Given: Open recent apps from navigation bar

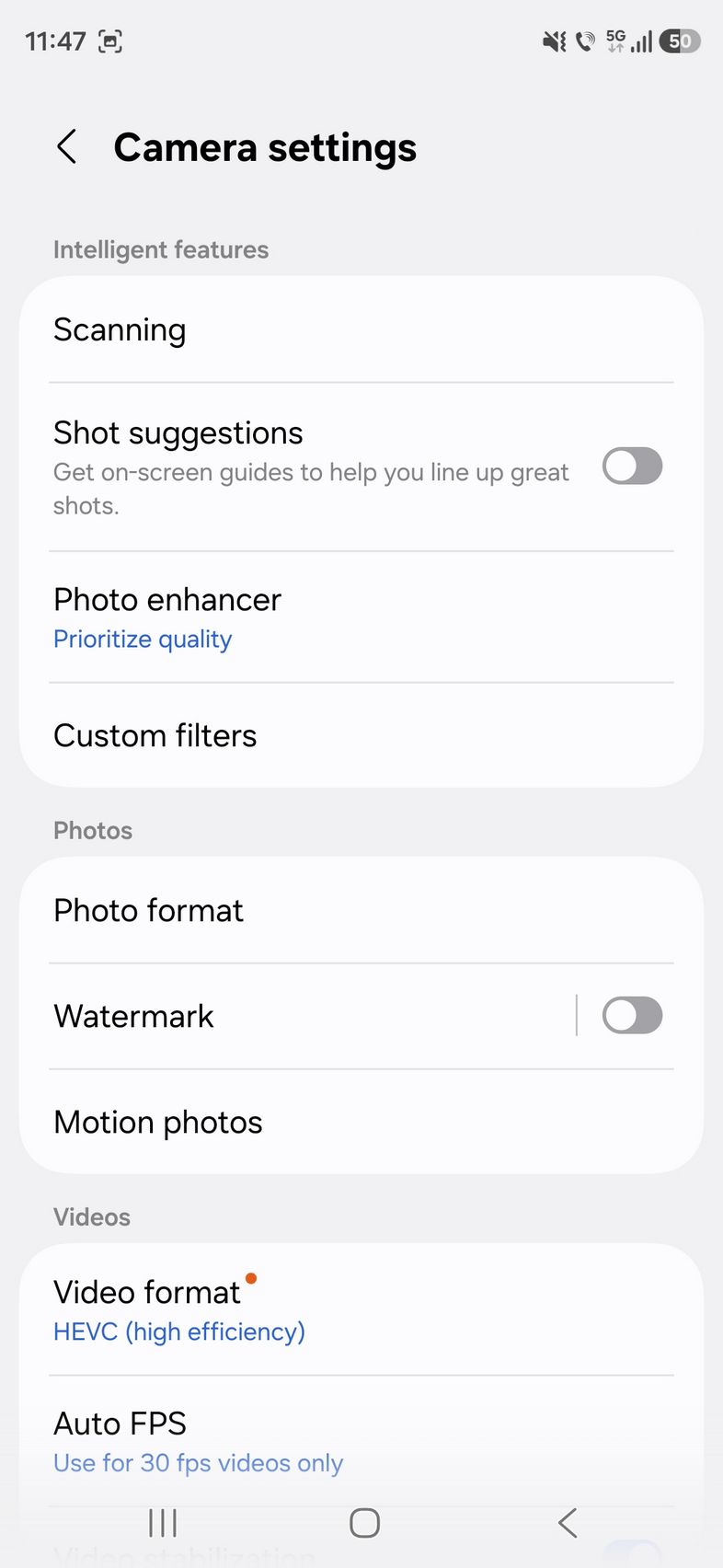Looking at the screenshot, I should [x=163, y=1523].
